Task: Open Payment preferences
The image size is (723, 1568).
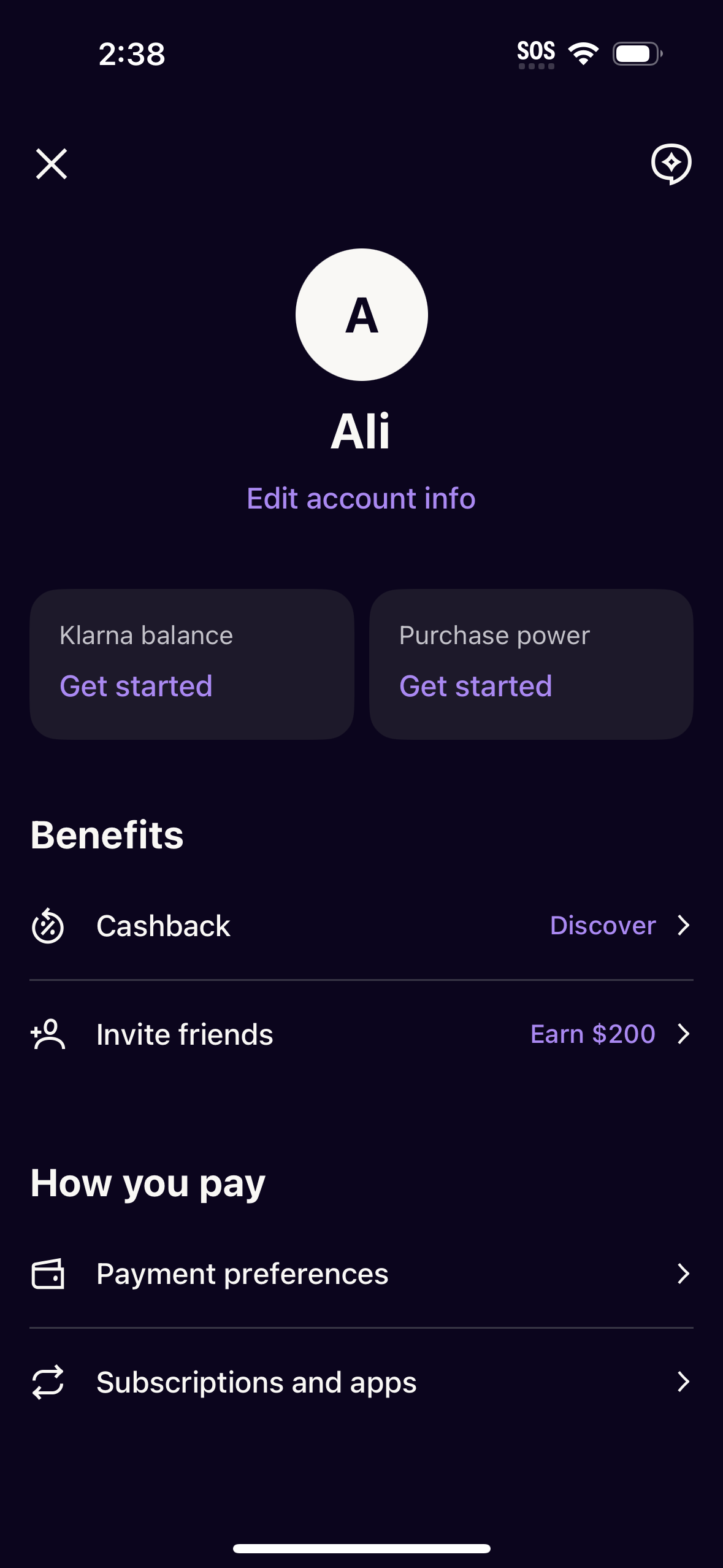Action: [361, 1274]
